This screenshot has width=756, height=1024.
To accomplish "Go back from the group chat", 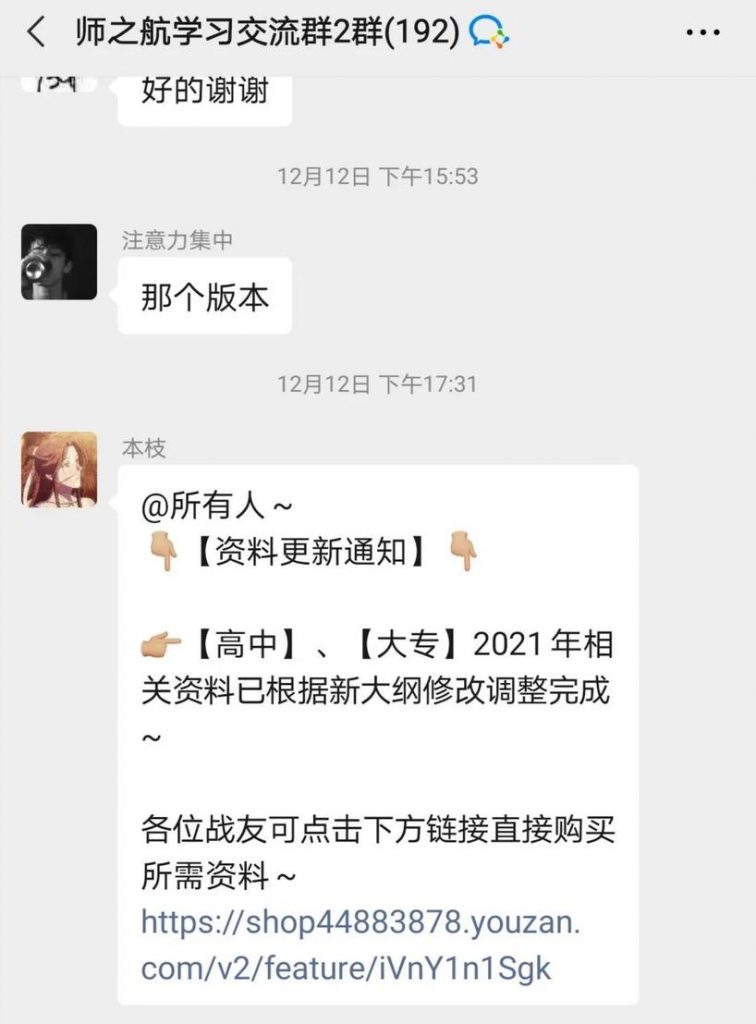I will pos(36,33).
